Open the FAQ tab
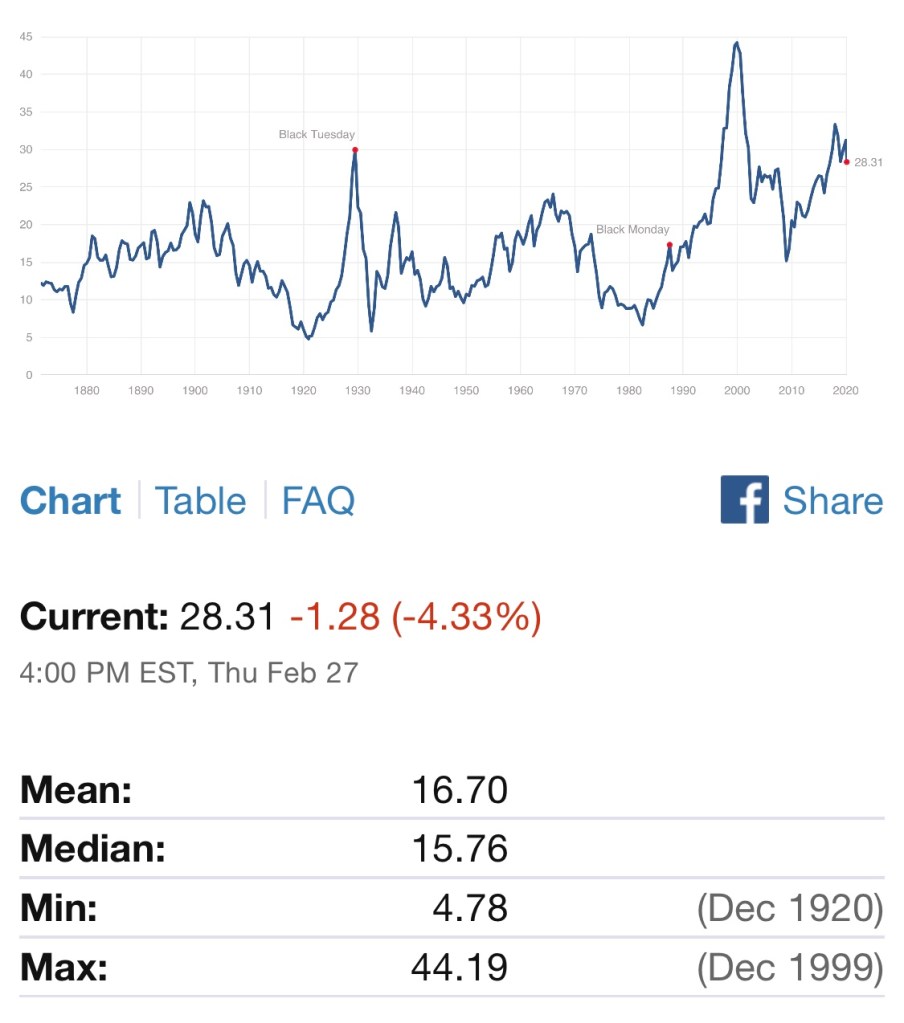Viewport: 904px width, 1023px height. tap(318, 501)
